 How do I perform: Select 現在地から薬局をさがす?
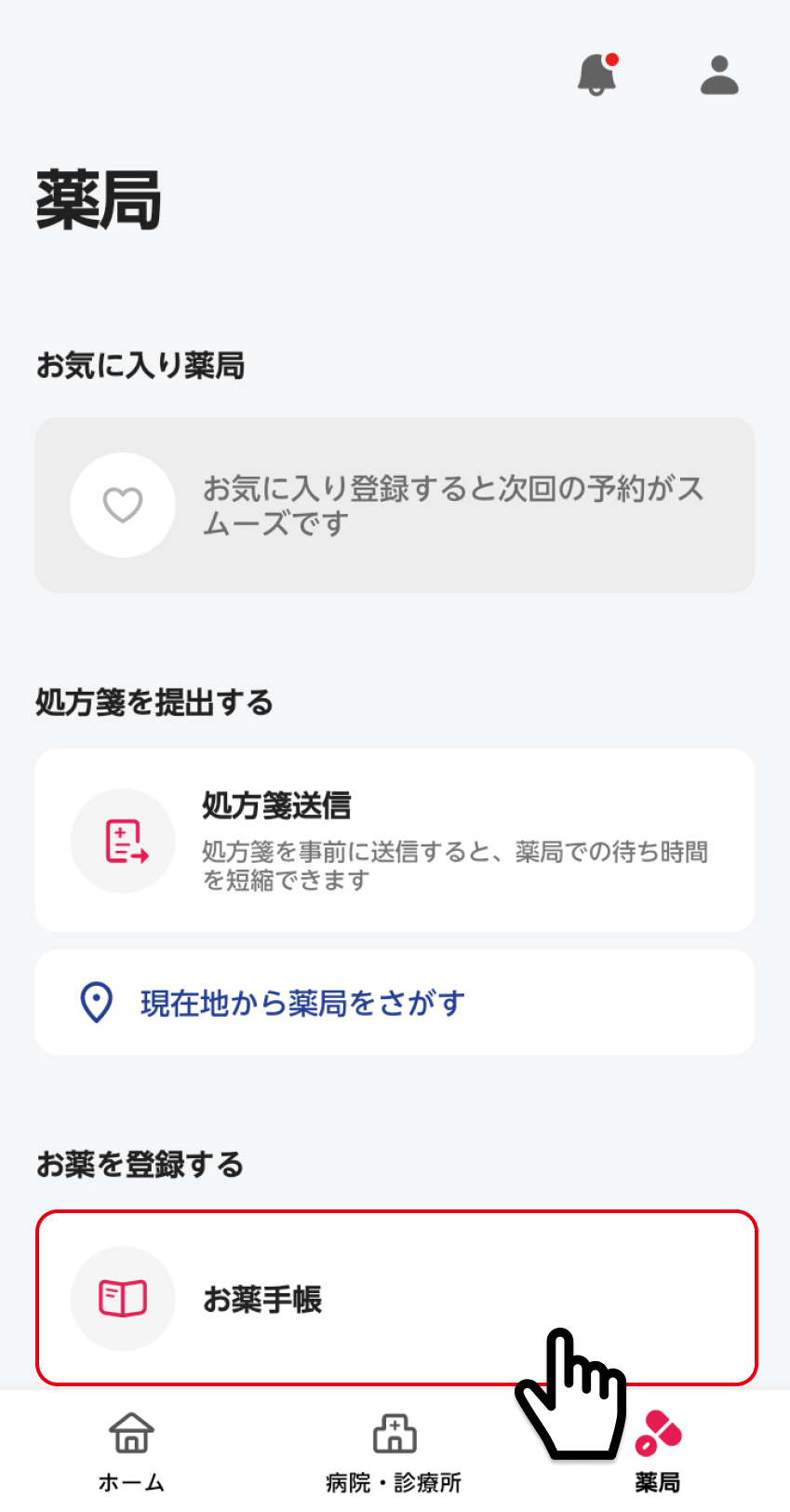coord(395,1002)
